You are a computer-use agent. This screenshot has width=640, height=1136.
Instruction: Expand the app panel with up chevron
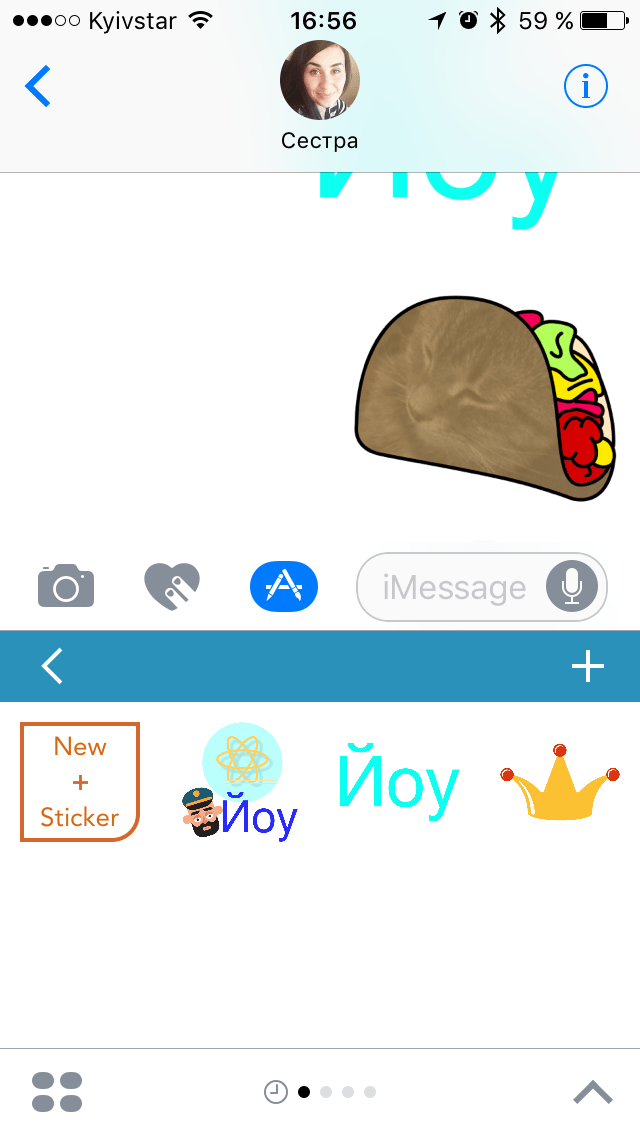592,1092
